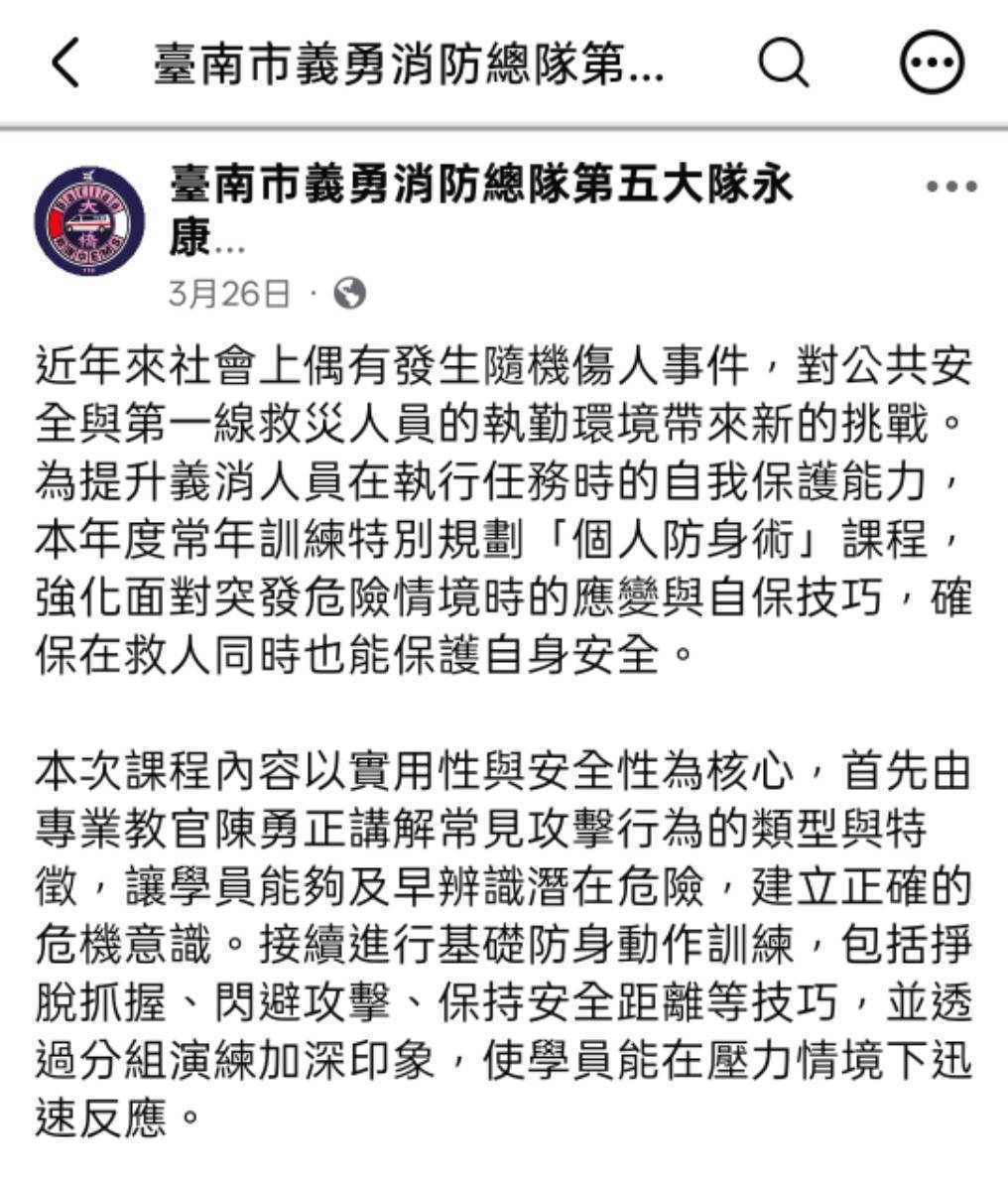Open the circled three-dot page menu
The image size is (1008, 1181).
click(x=932, y=63)
